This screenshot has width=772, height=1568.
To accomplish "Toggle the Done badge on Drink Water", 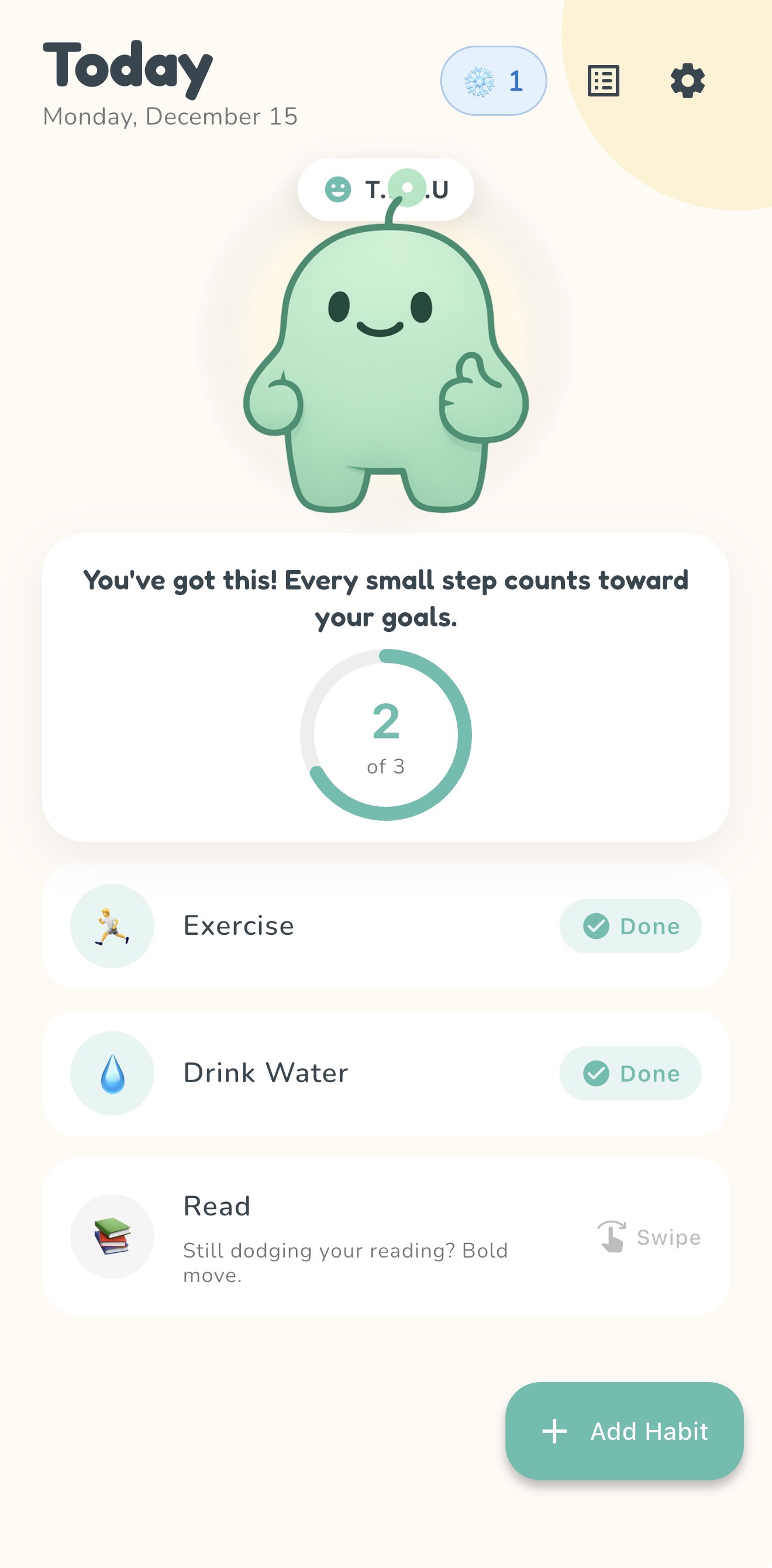I will click(x=630, y=1073).
